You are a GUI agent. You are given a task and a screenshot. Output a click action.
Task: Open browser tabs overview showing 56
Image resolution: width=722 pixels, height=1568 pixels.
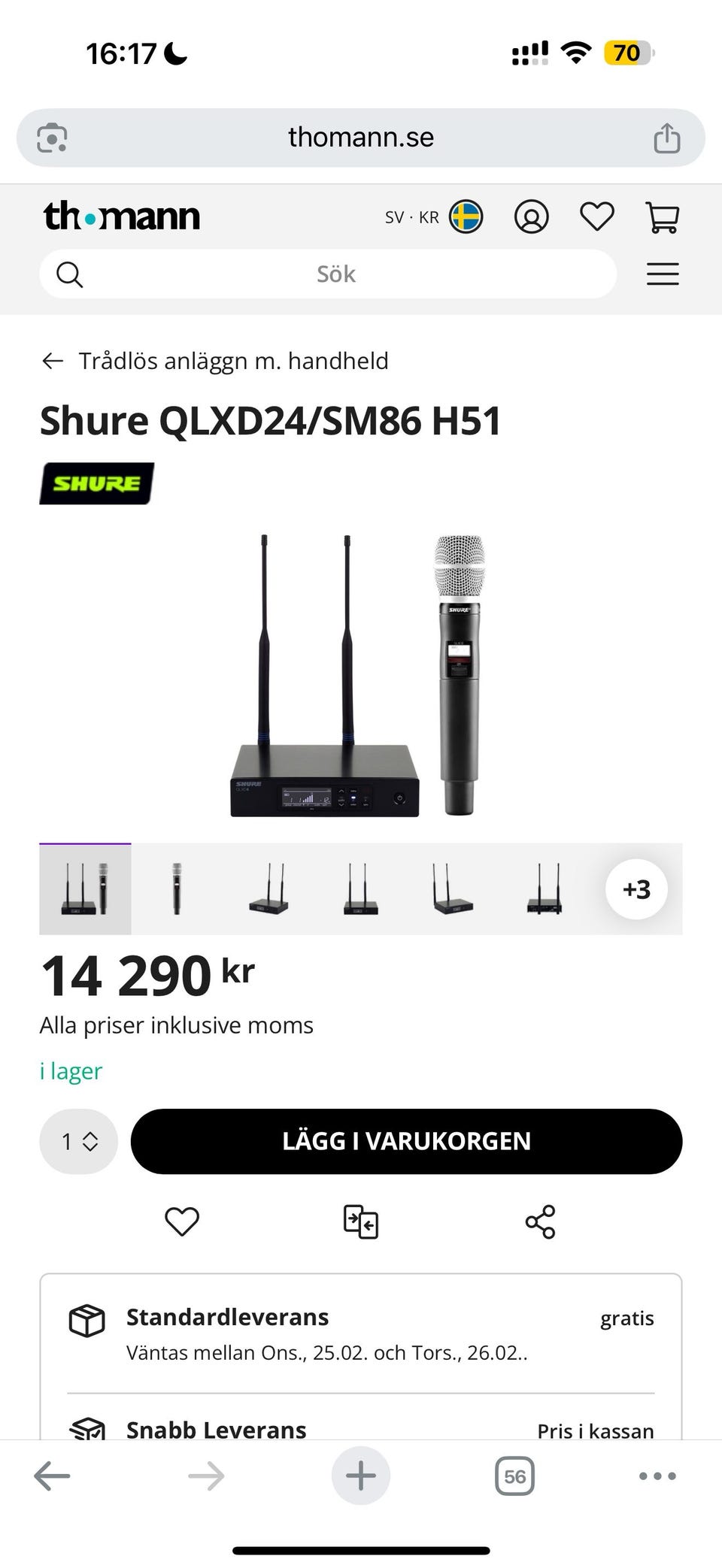514,1476
